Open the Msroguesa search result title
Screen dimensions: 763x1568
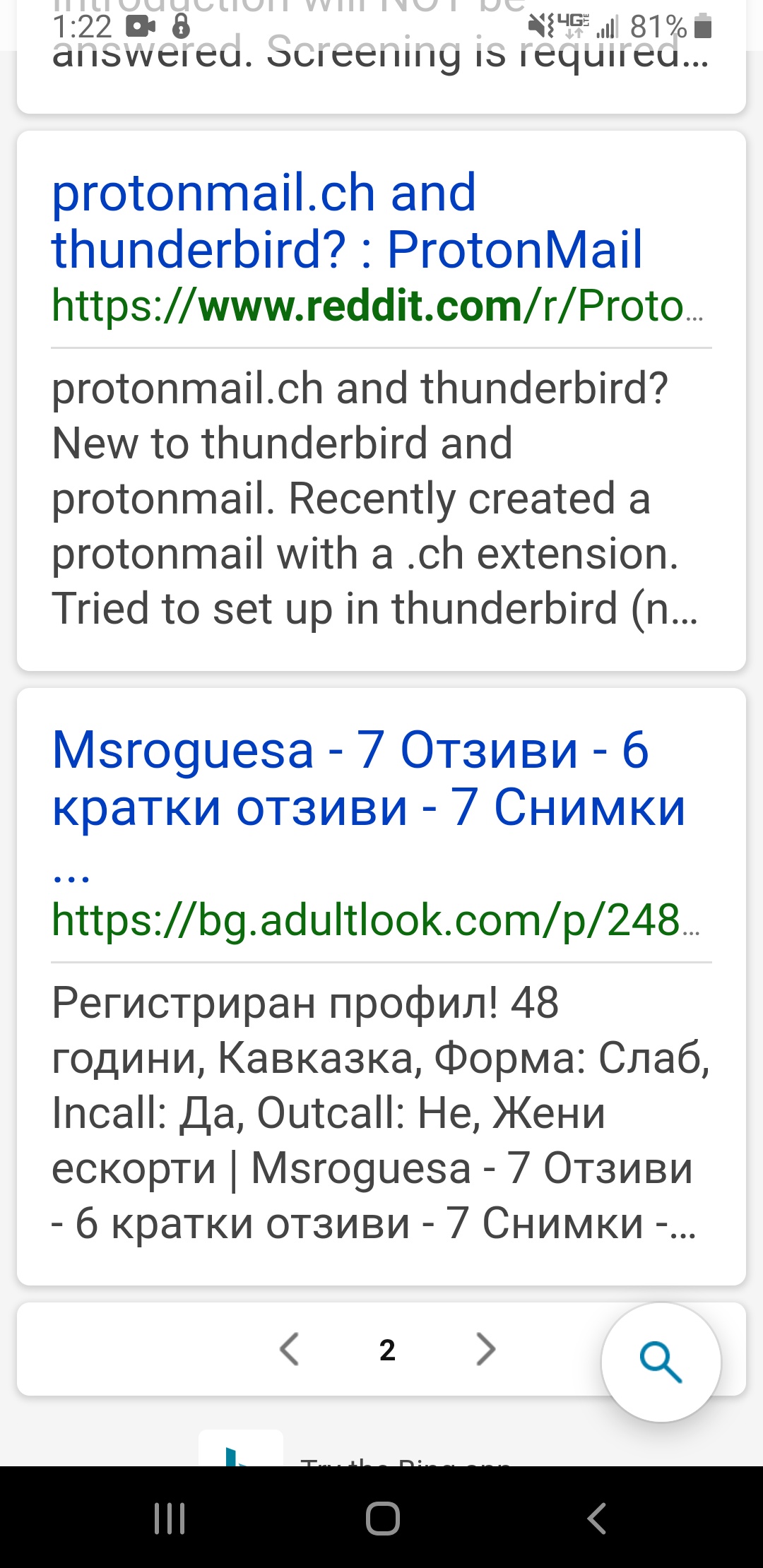(x=367, y=778)
